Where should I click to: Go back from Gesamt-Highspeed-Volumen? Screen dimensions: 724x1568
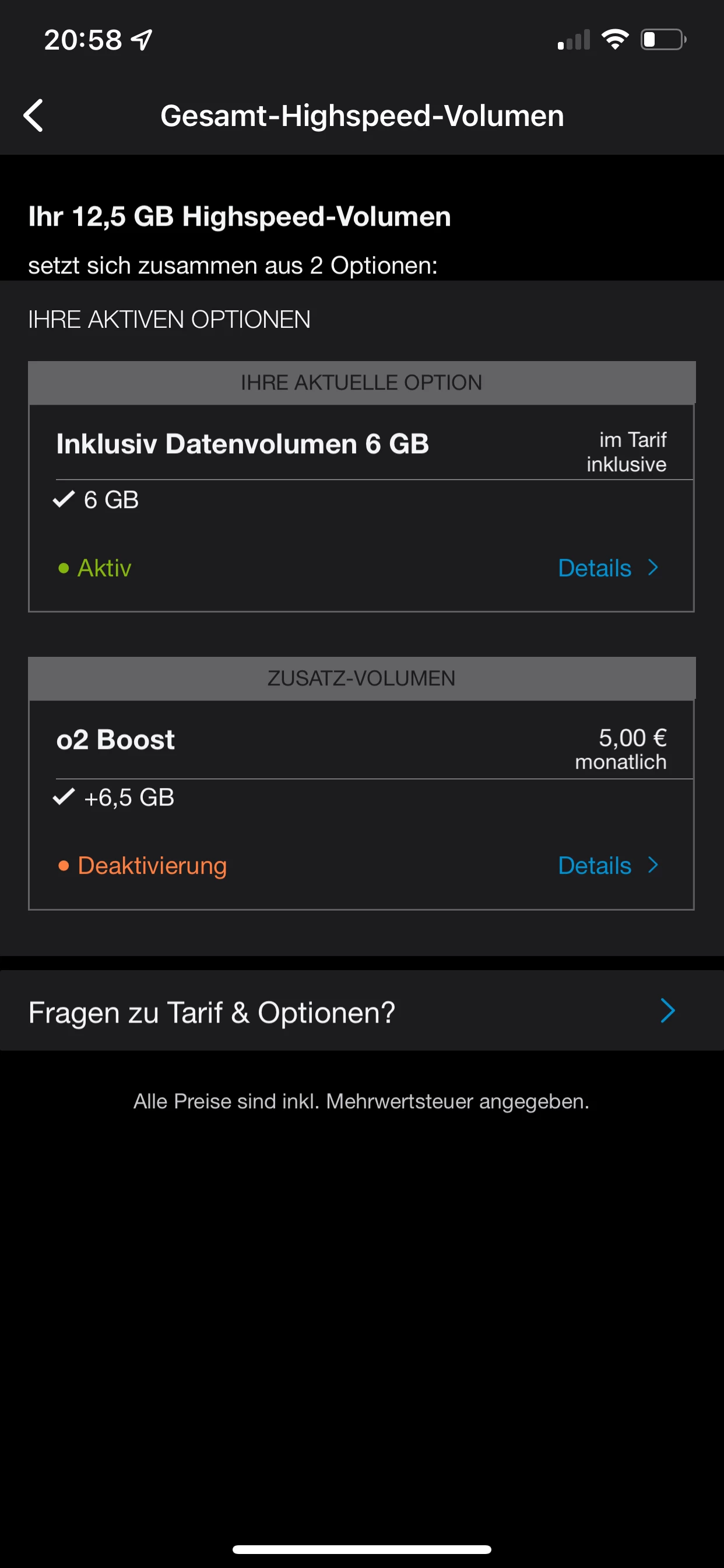(33, 116)
